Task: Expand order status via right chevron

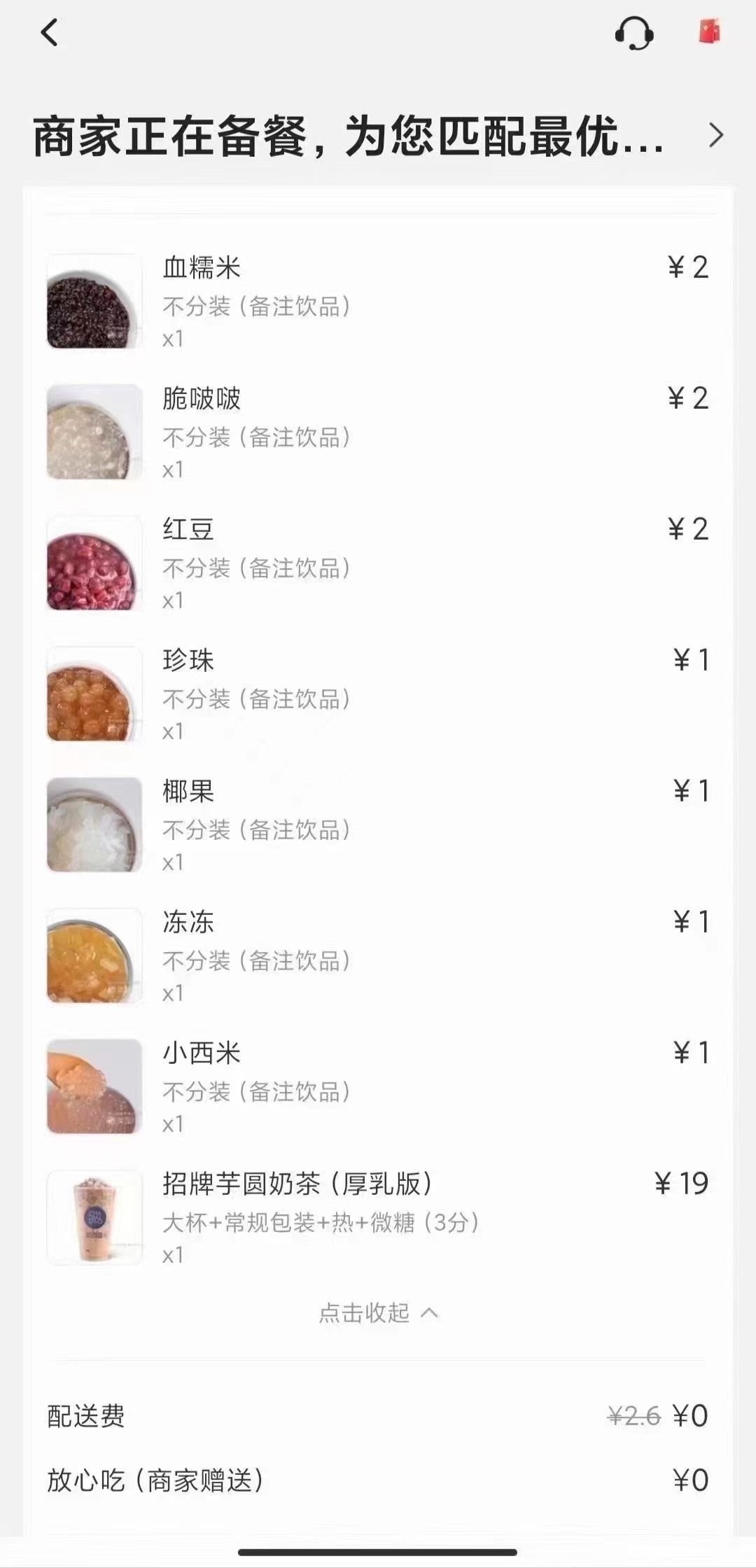Action: pyautogui.click(x=715, y=137)
